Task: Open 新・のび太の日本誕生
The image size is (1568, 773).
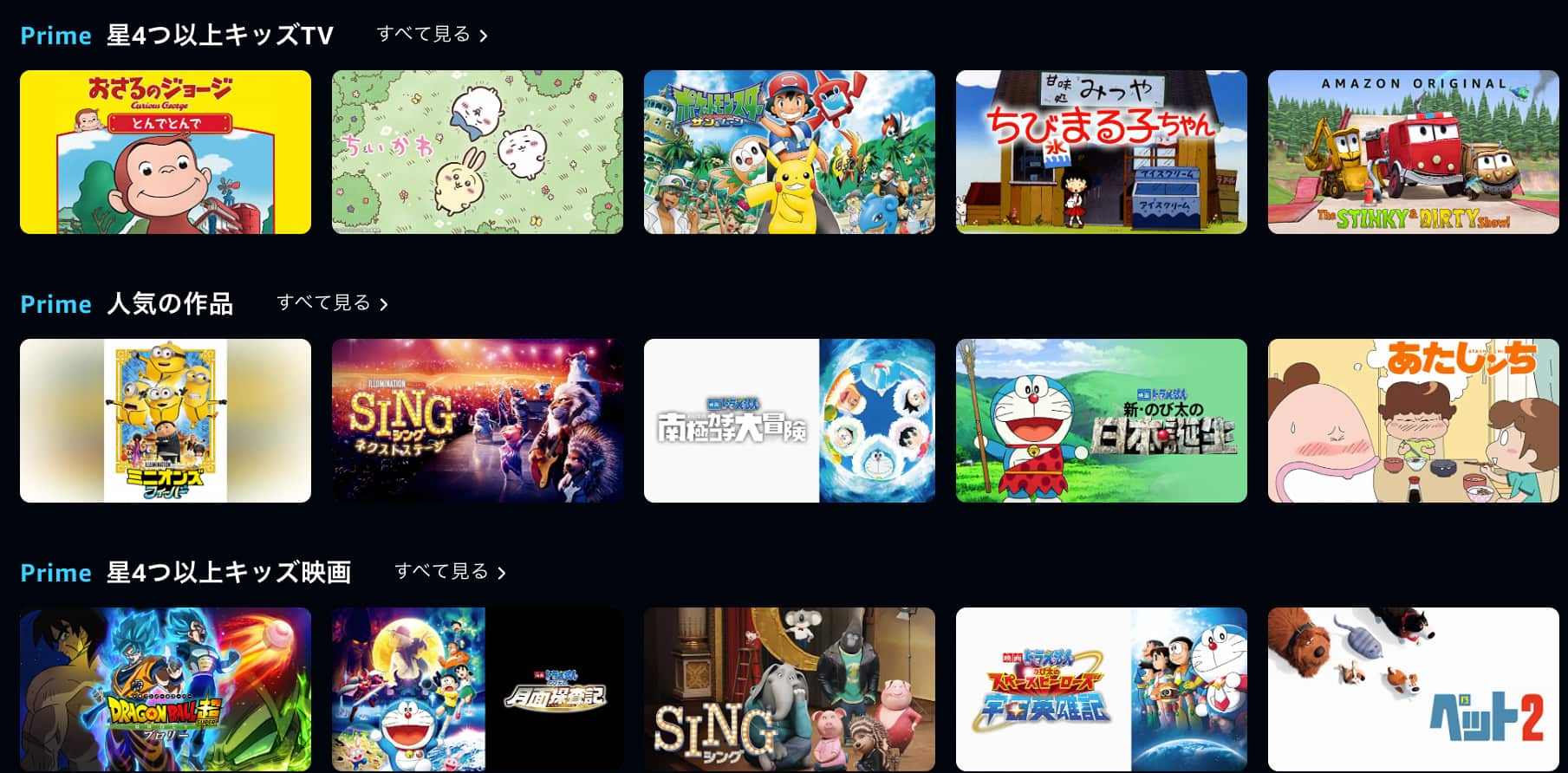Action: 1101,420
